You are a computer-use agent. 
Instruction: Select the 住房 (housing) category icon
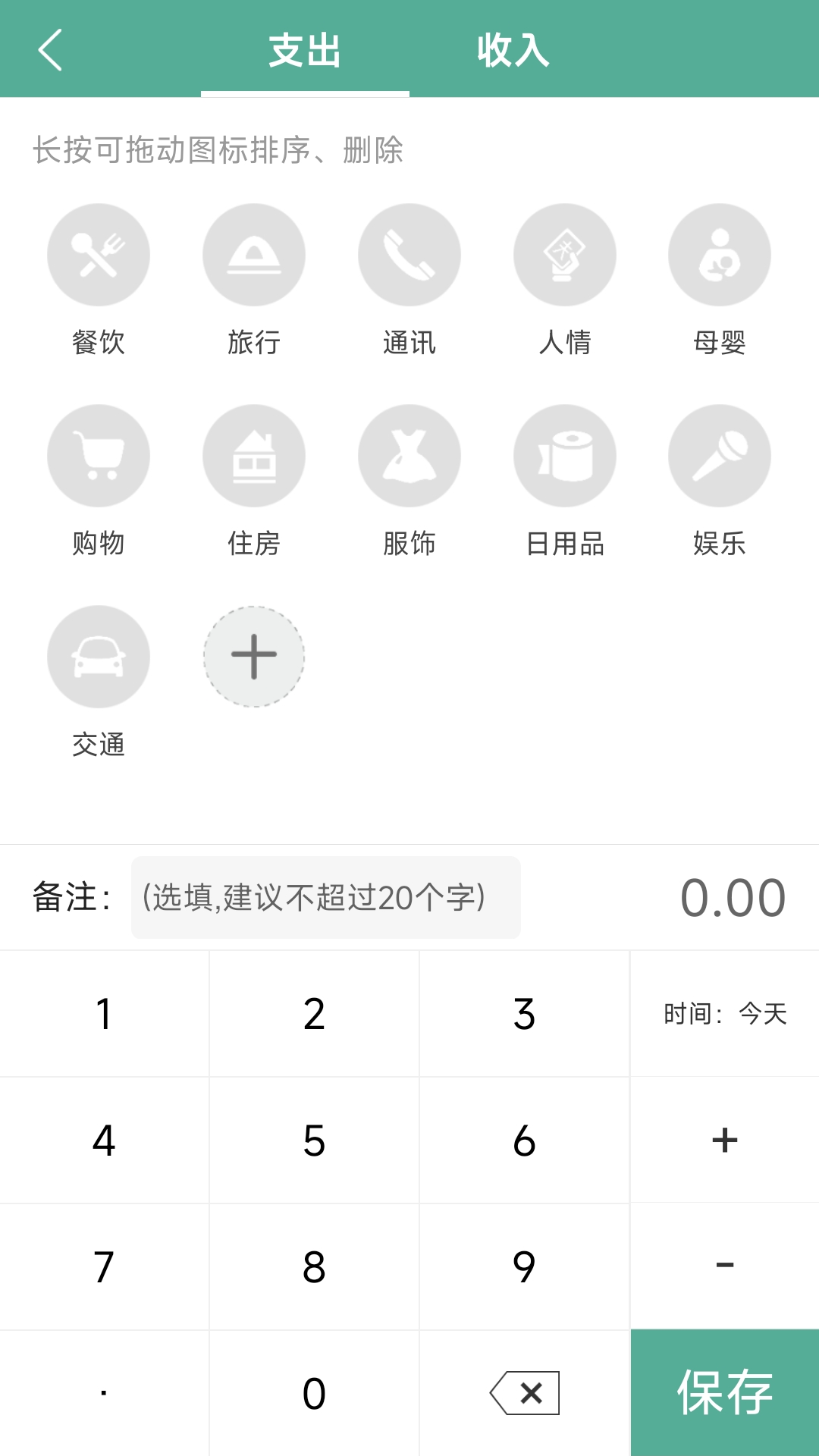[x=254, y=456]
